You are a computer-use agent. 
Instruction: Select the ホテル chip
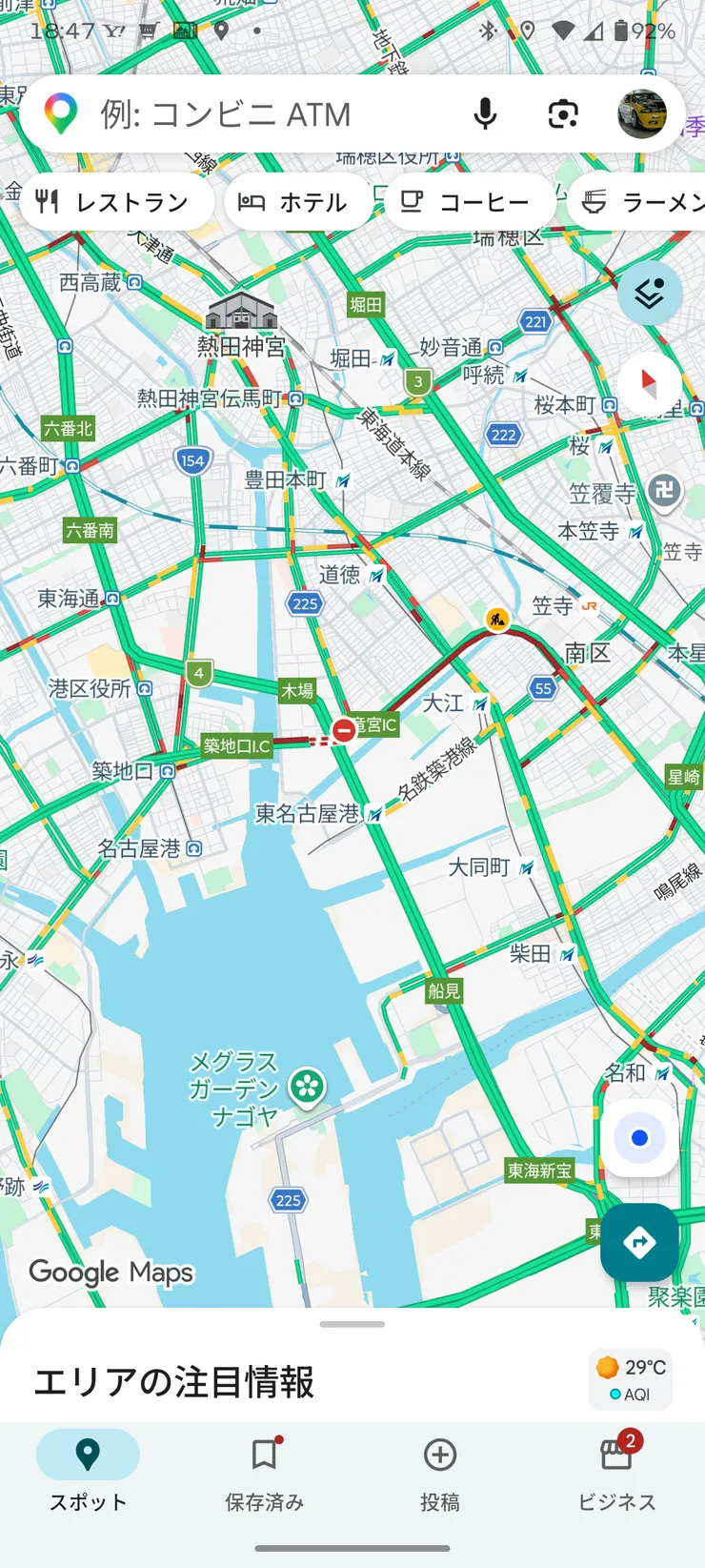tap(297, 202)
